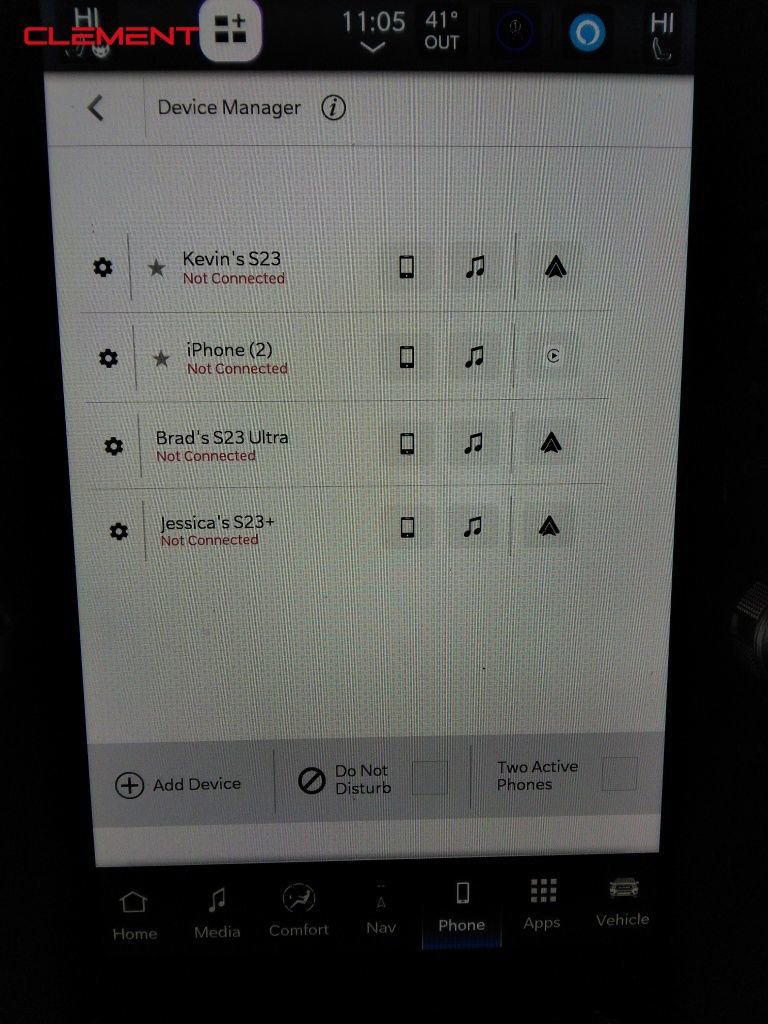This screenshot has width=768, height=1024.
Task: Connect iPhone (2) for media audio
Action: [x=476, y=356]
